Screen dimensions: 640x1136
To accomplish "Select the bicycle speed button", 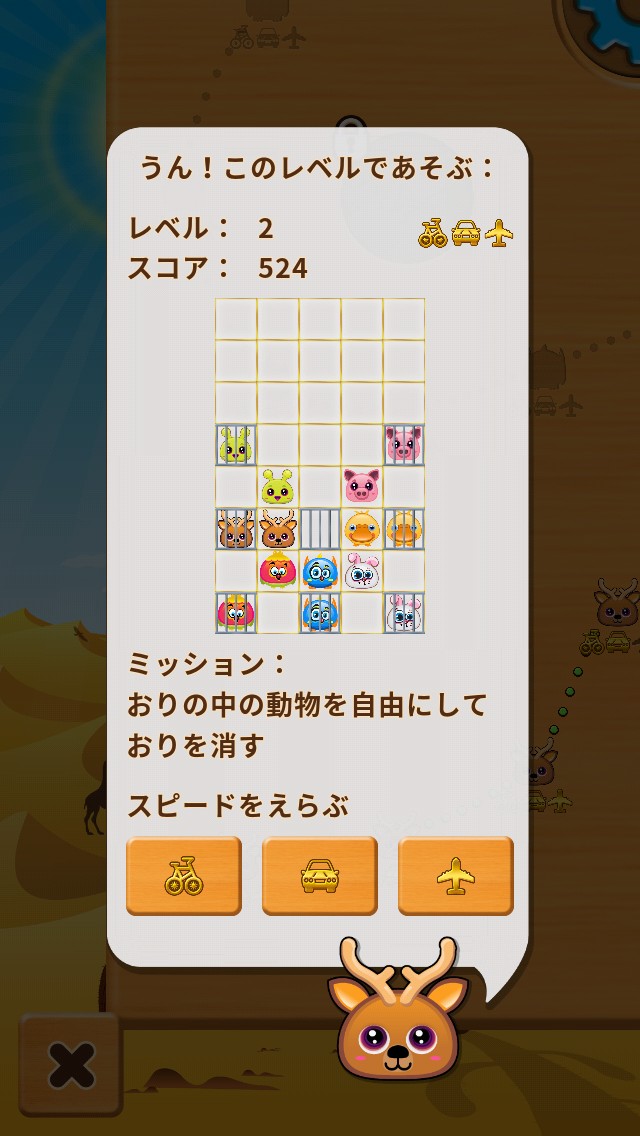I will click(x=184, y=875).
